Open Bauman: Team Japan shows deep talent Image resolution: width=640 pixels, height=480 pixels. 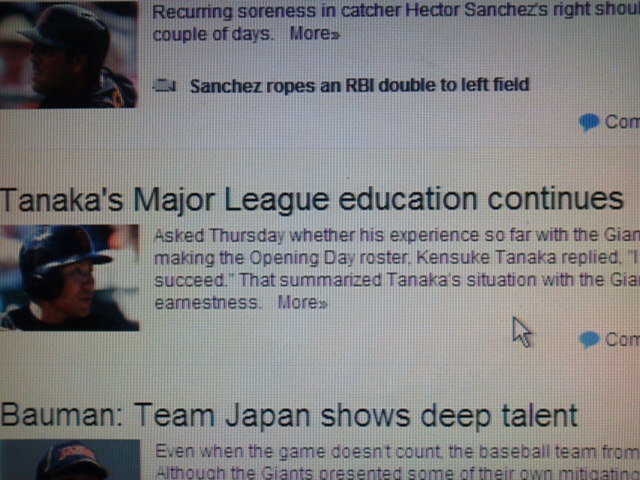[289, 414]
